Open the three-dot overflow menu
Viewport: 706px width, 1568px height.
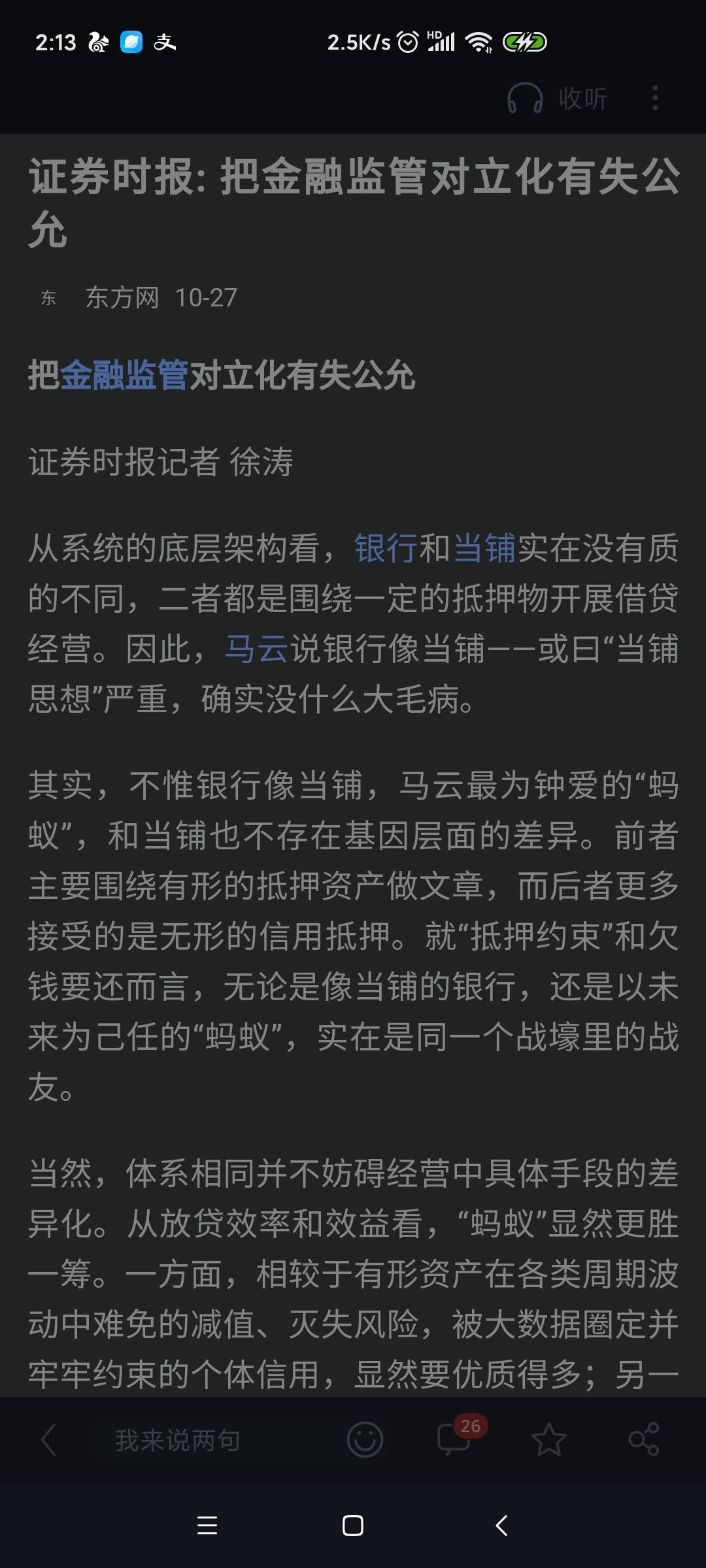tap(655, 98)
